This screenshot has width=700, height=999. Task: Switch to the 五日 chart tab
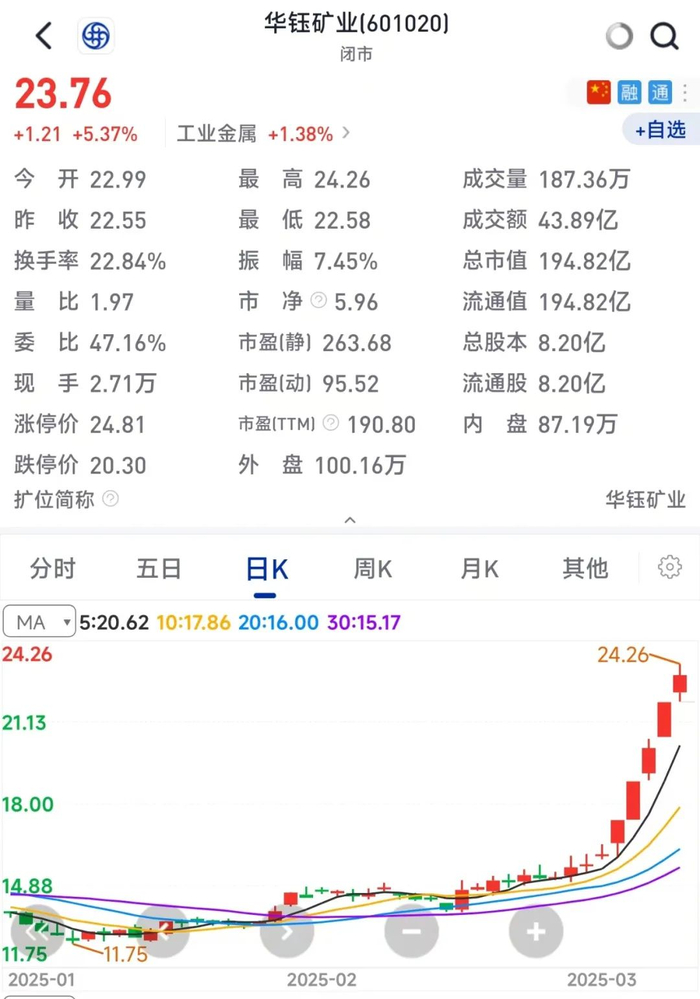[x=159, y=568]
